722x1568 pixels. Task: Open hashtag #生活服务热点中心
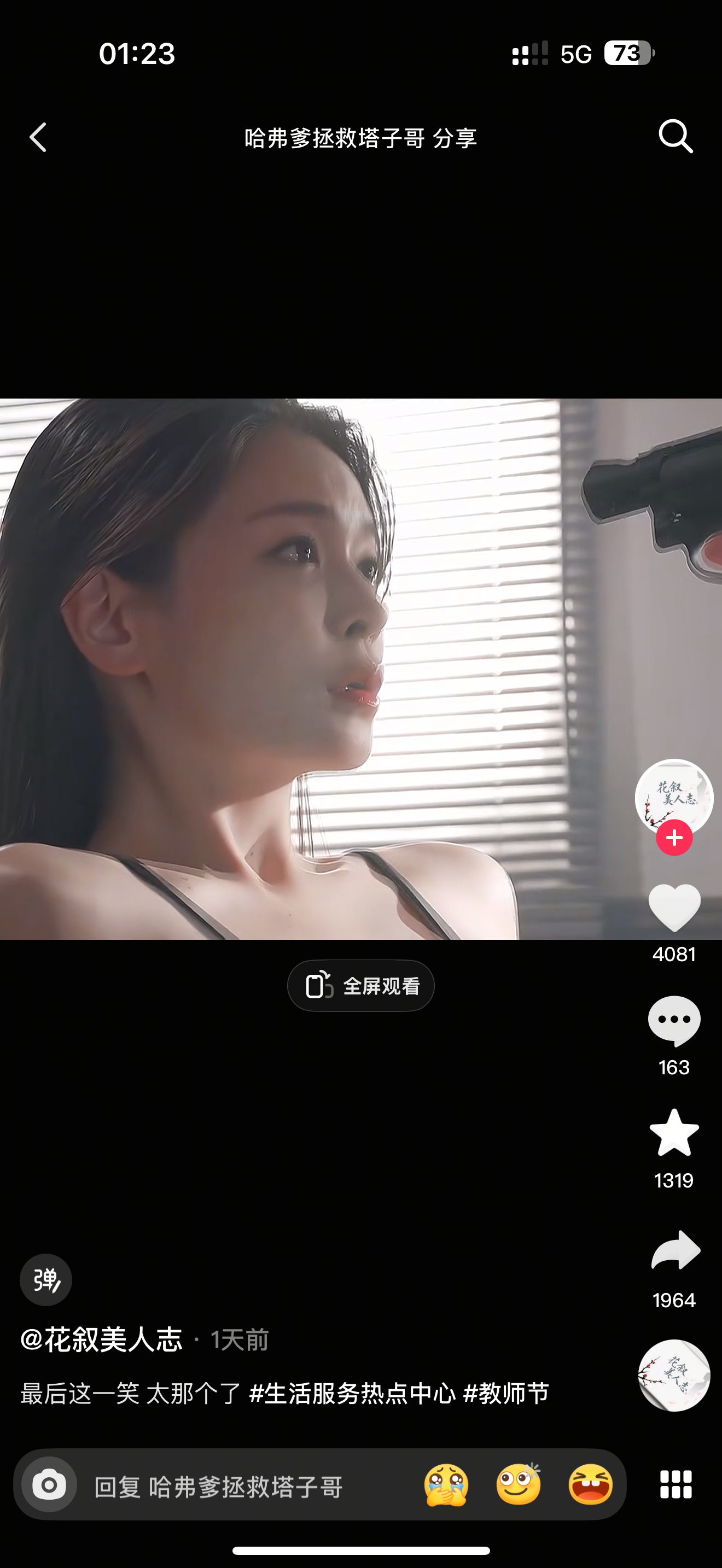pos(352,1393)
